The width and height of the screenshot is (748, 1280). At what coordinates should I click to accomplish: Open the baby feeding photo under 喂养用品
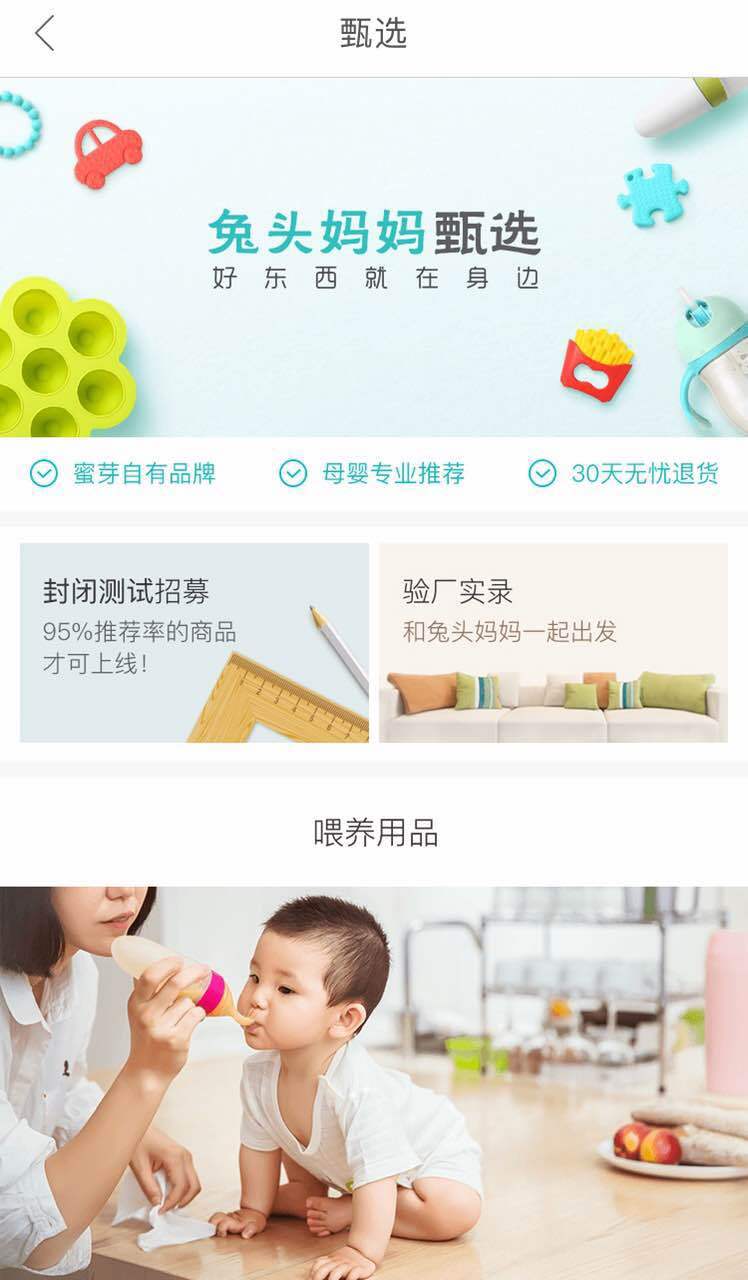[x=374, y=1083]
